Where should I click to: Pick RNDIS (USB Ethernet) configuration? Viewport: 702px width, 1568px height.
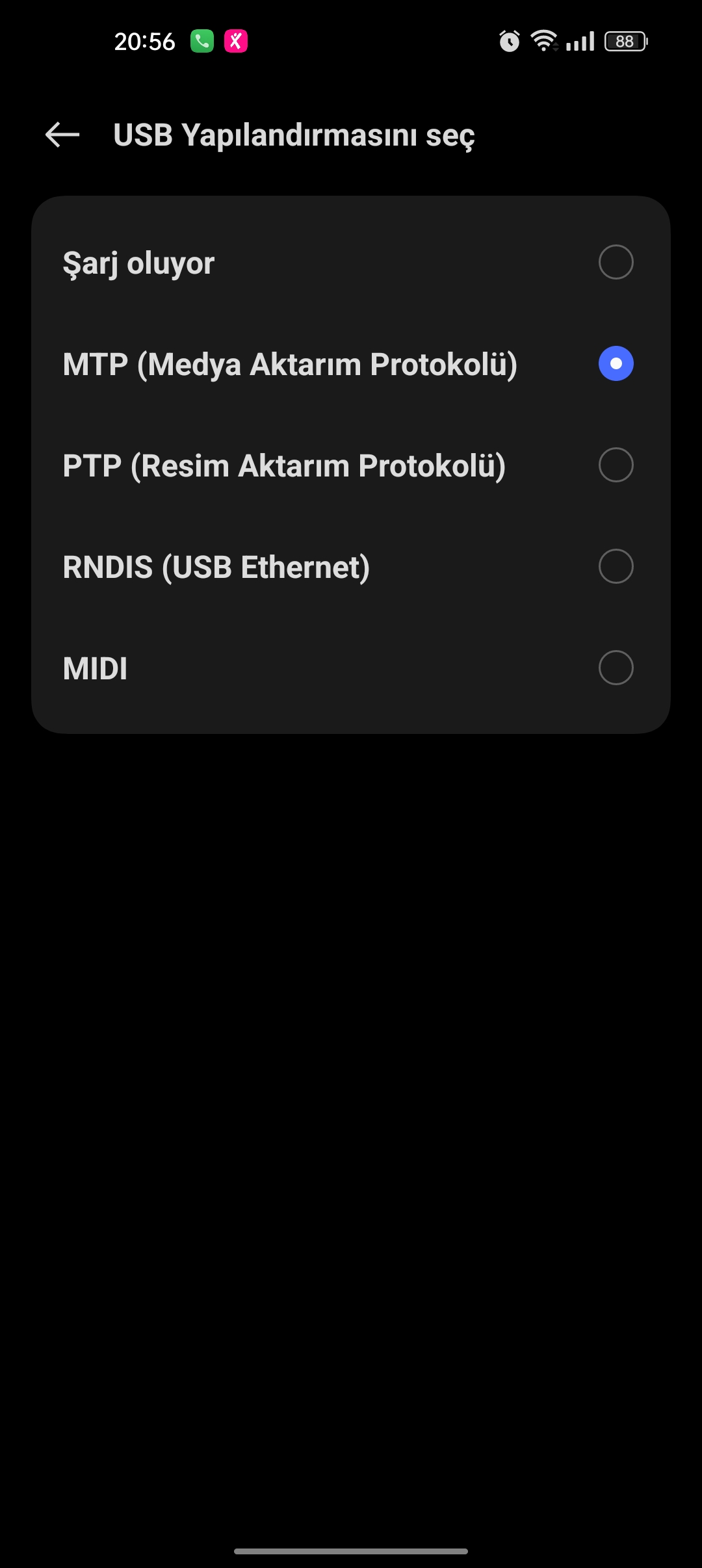click(x=351, y=567)
